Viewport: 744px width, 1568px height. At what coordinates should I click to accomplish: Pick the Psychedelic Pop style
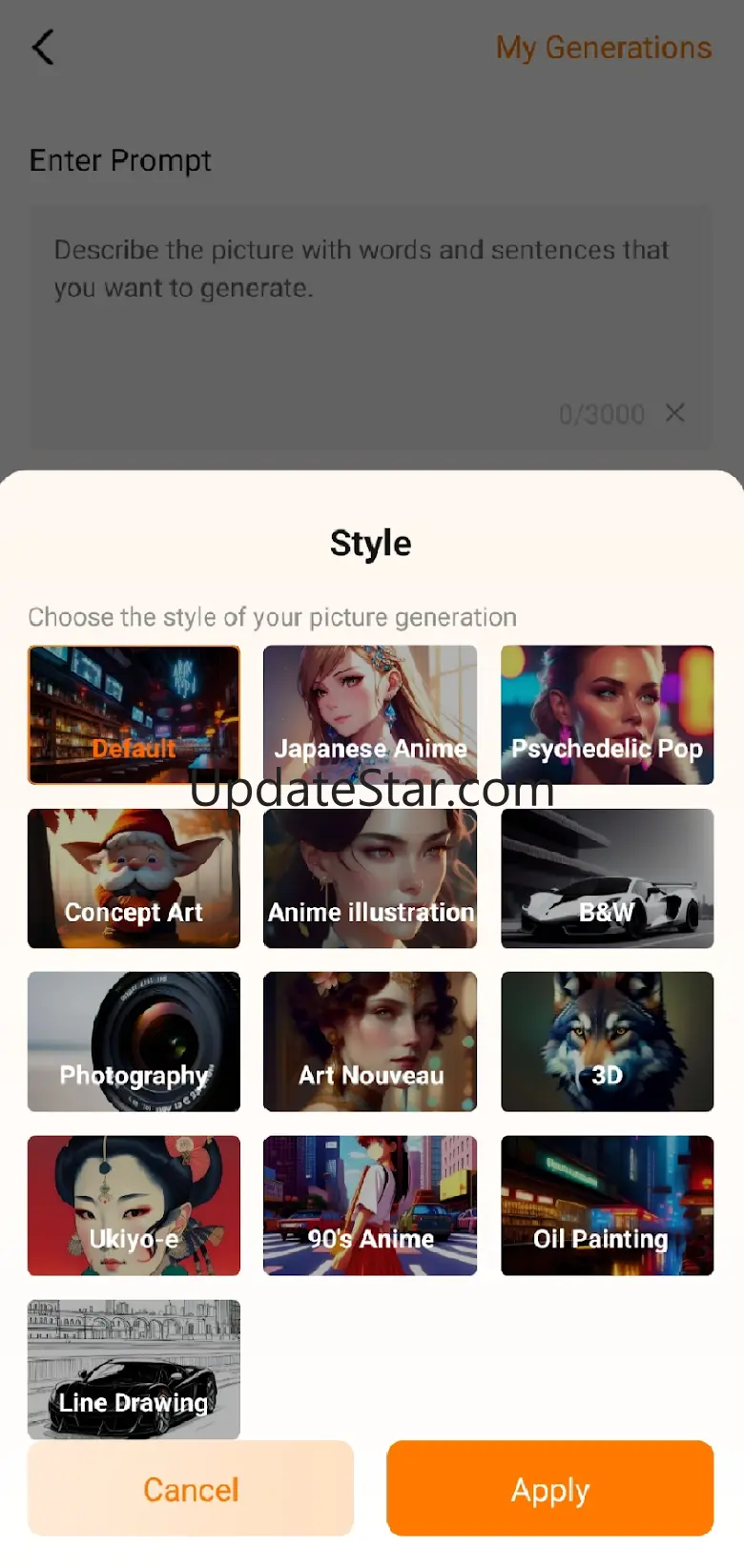(607, 714)
